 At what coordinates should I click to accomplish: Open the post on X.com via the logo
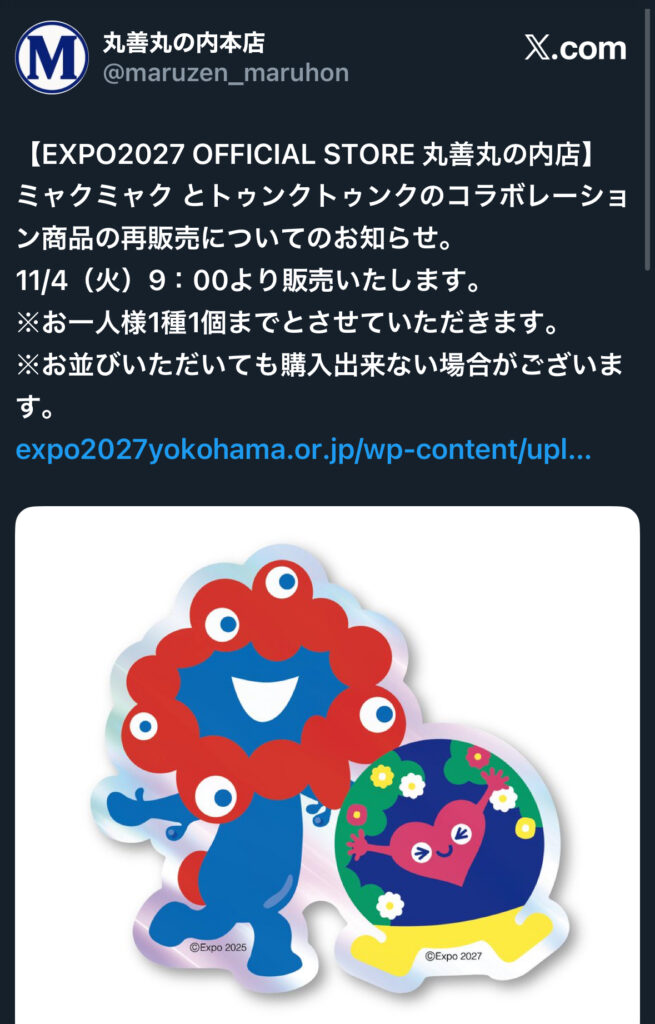pyautogui.click(x=576, y=48)
